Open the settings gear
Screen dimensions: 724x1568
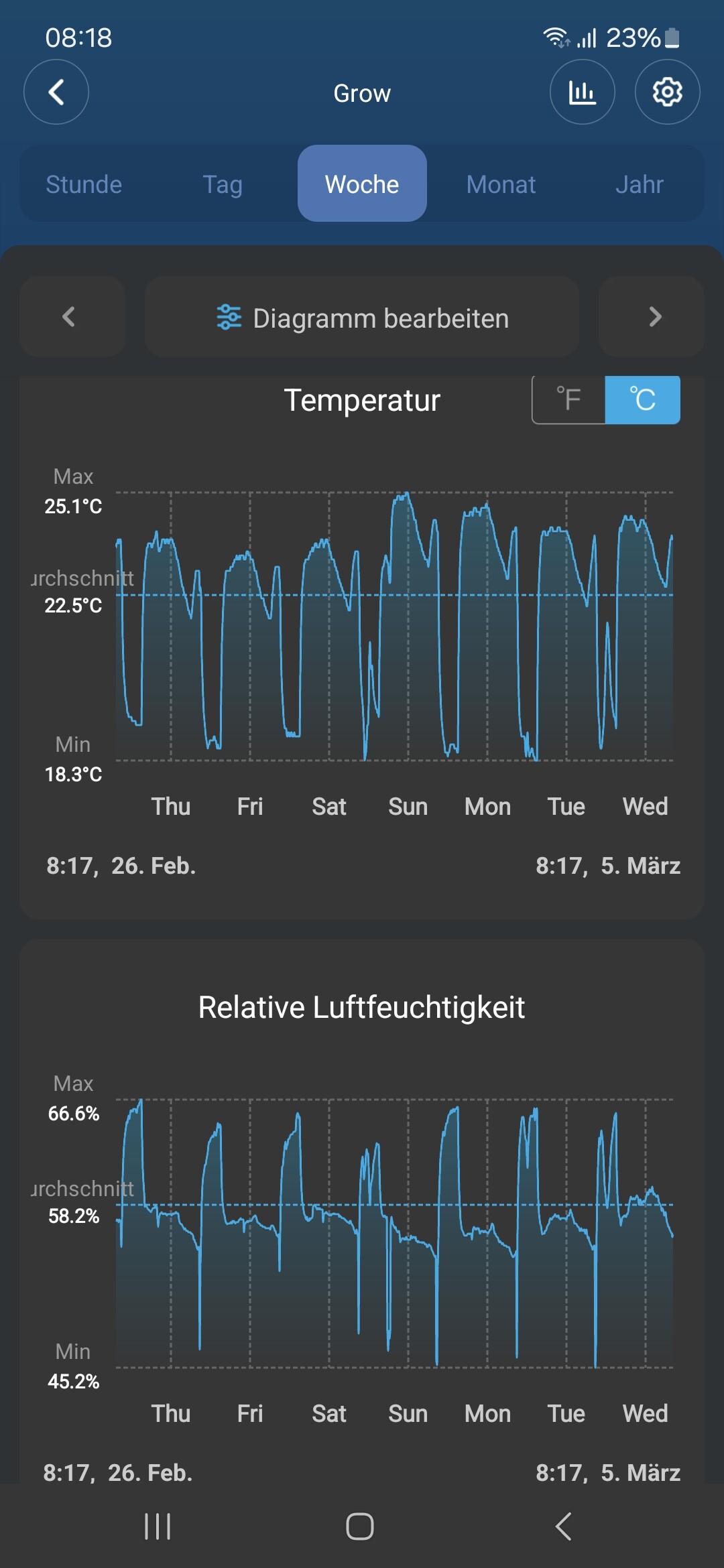(667, 92)
